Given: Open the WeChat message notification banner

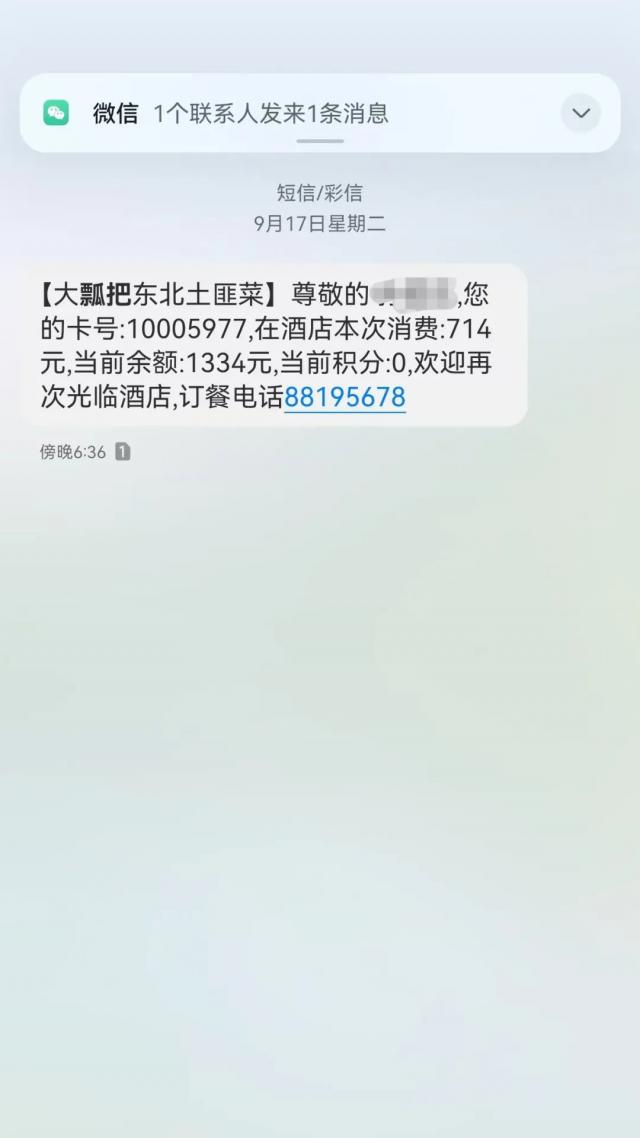Looking at the screenshot, I should 270,113.
